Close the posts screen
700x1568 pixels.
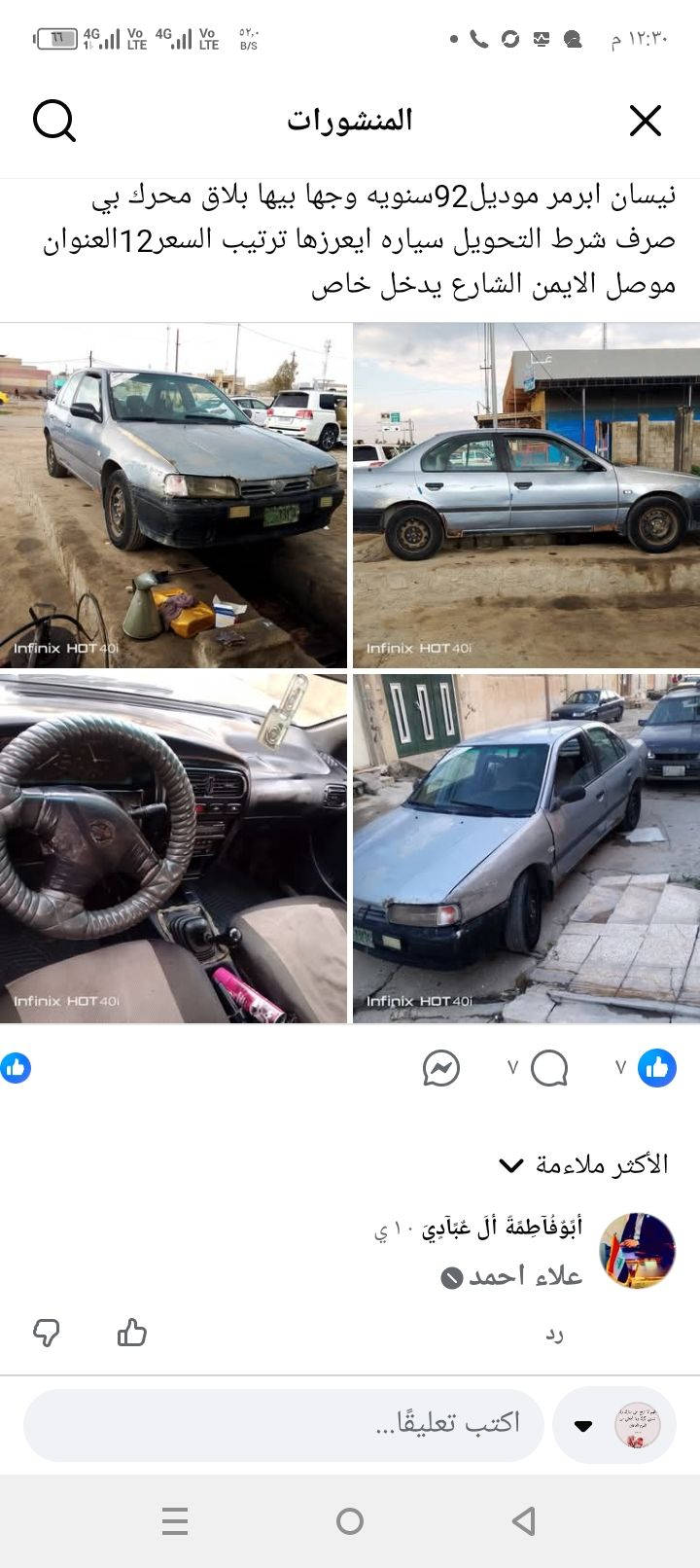pyautogui.click(x=645, y=121)
